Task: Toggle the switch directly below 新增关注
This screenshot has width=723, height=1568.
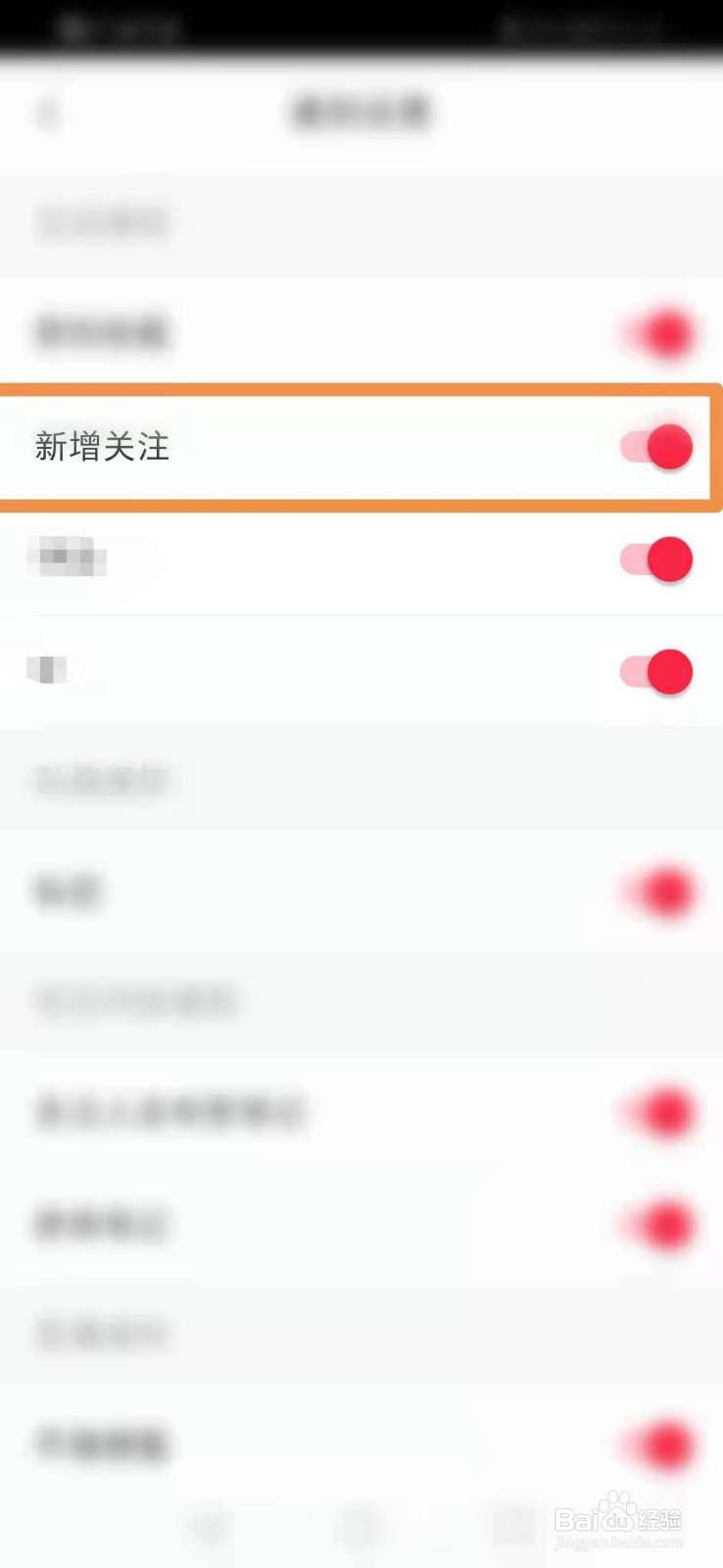Action: pyautogui.click(x=654, y=560)
